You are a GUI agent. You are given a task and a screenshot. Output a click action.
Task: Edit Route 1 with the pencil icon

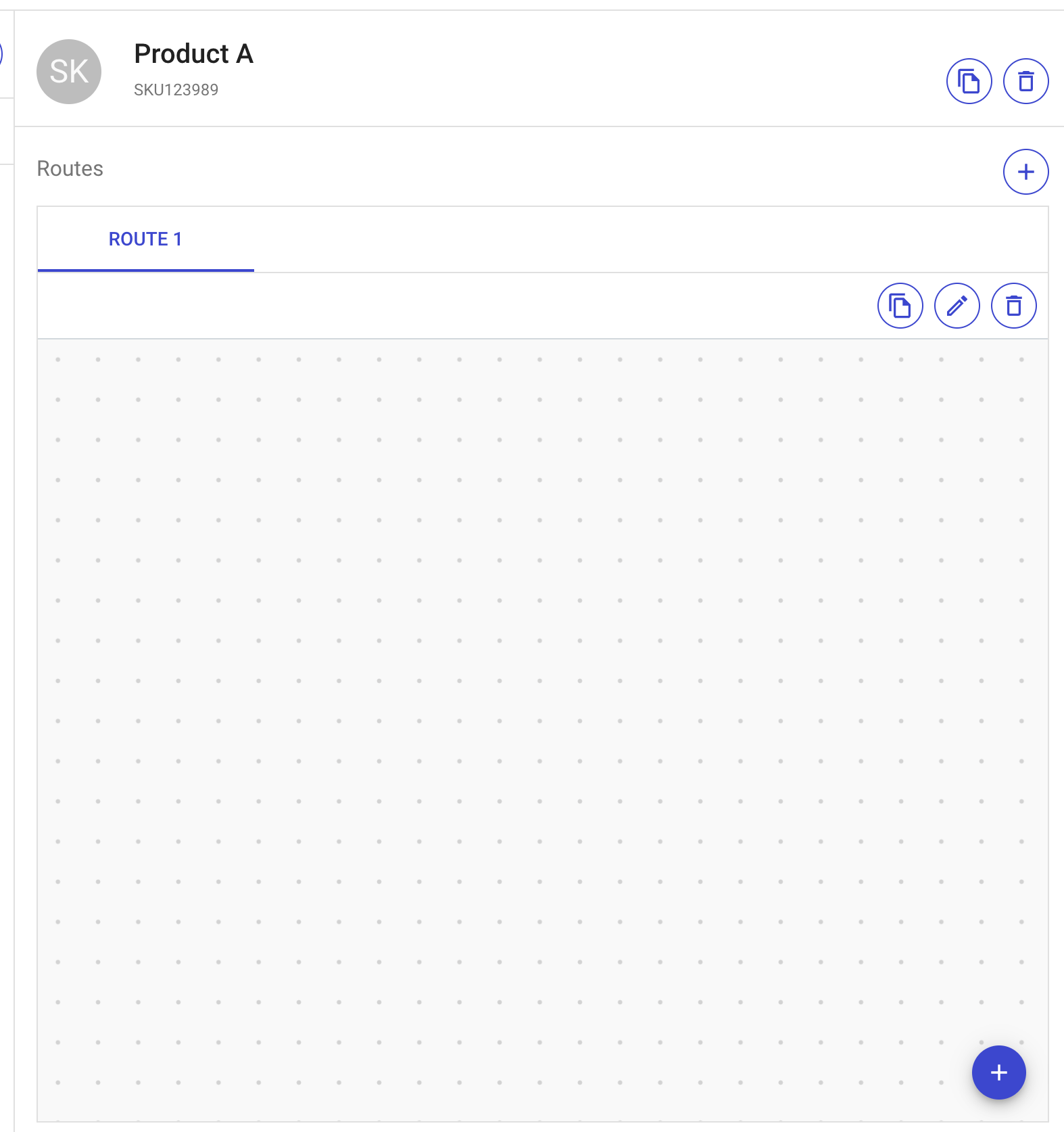pos(957,306)
